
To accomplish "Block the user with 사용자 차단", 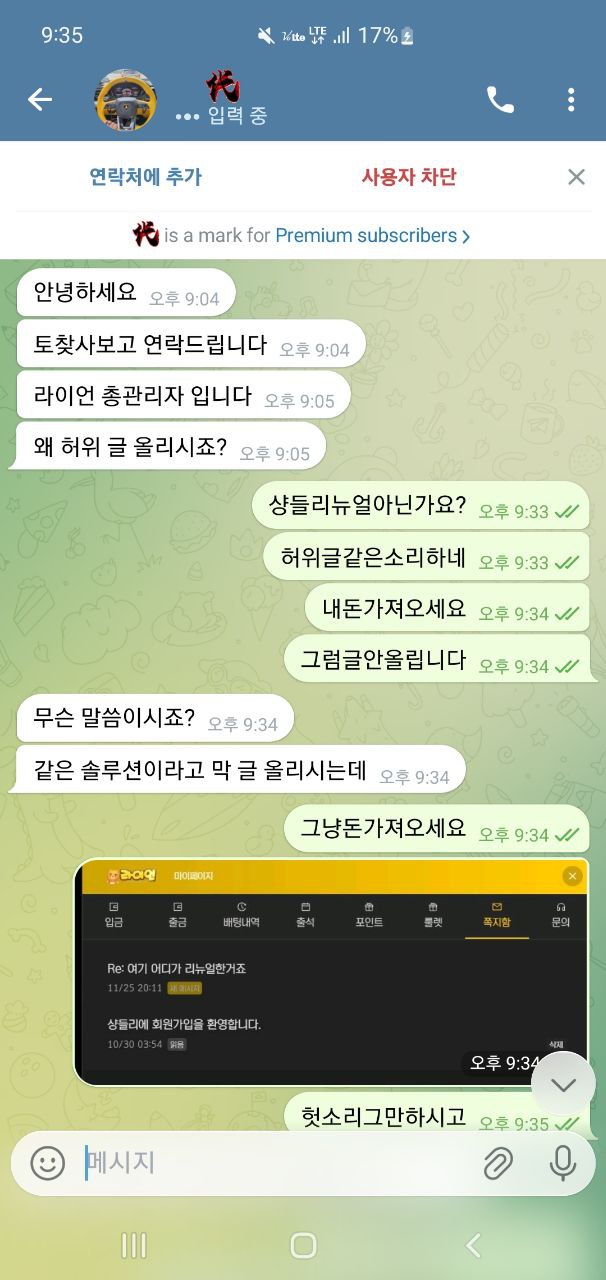I will pyautogui.click(x=409, y=177).
